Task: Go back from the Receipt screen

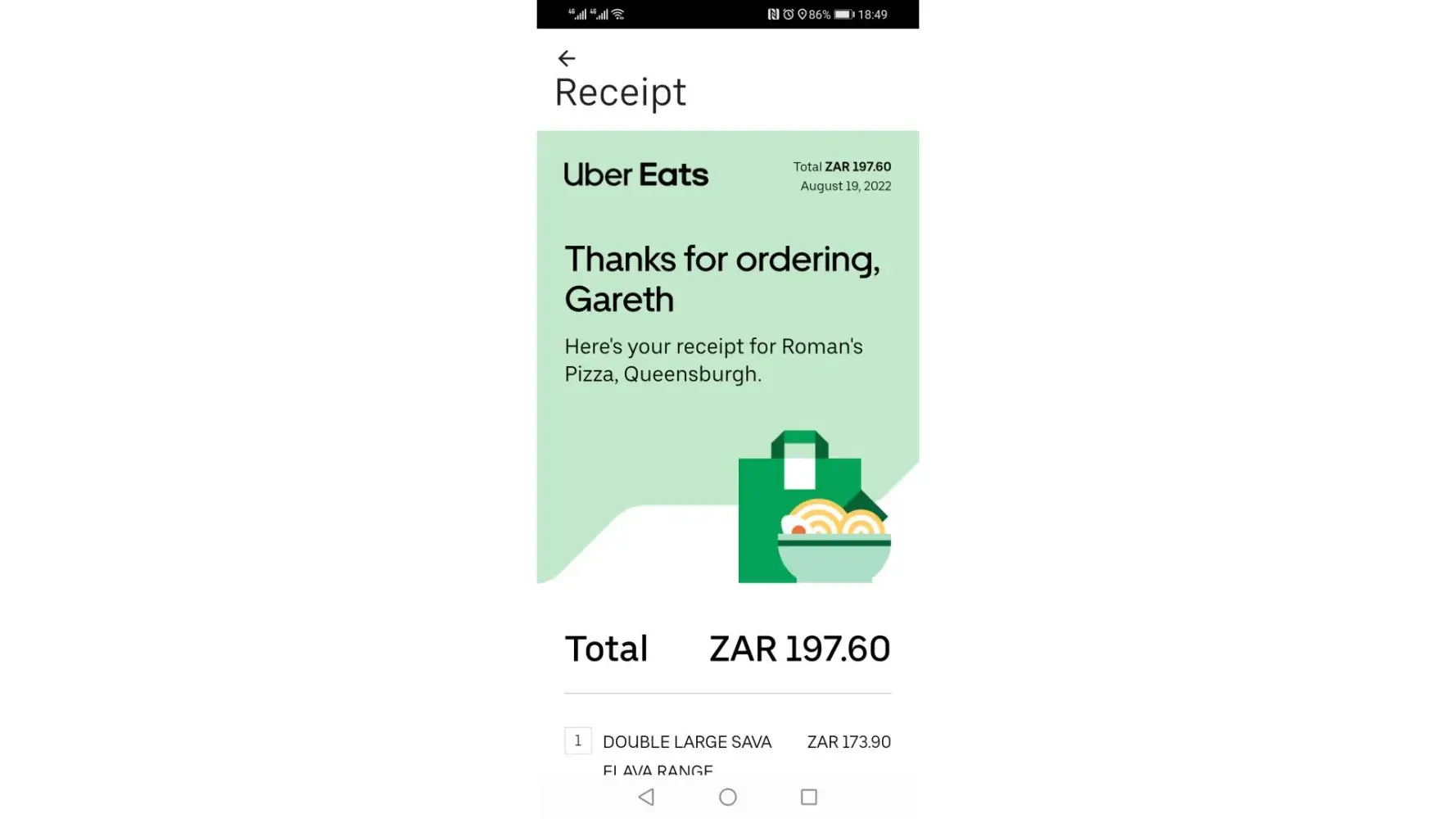Action: 566,58
